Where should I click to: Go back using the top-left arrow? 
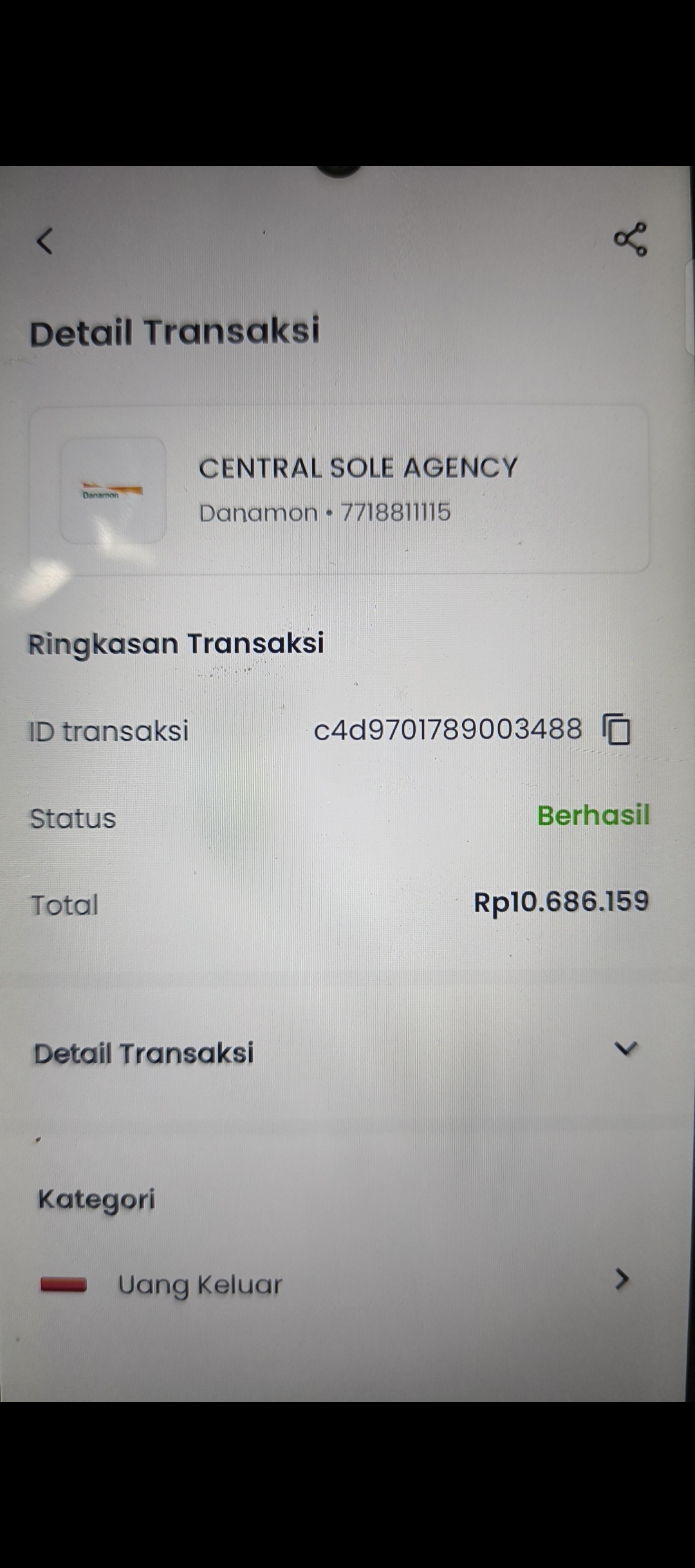pyautogui.click(x=44, y=241)
